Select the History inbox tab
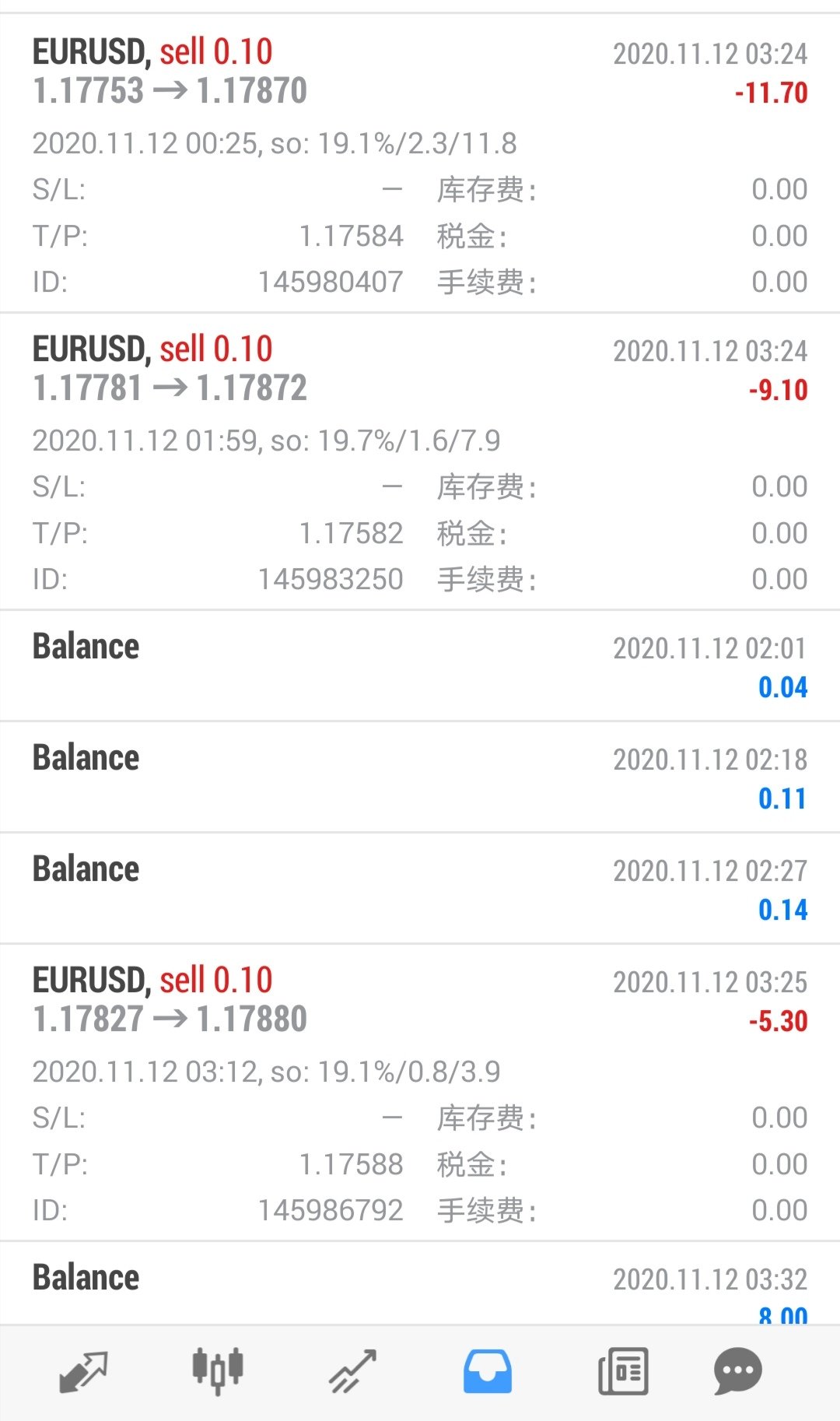 [x=488, y=1371]
